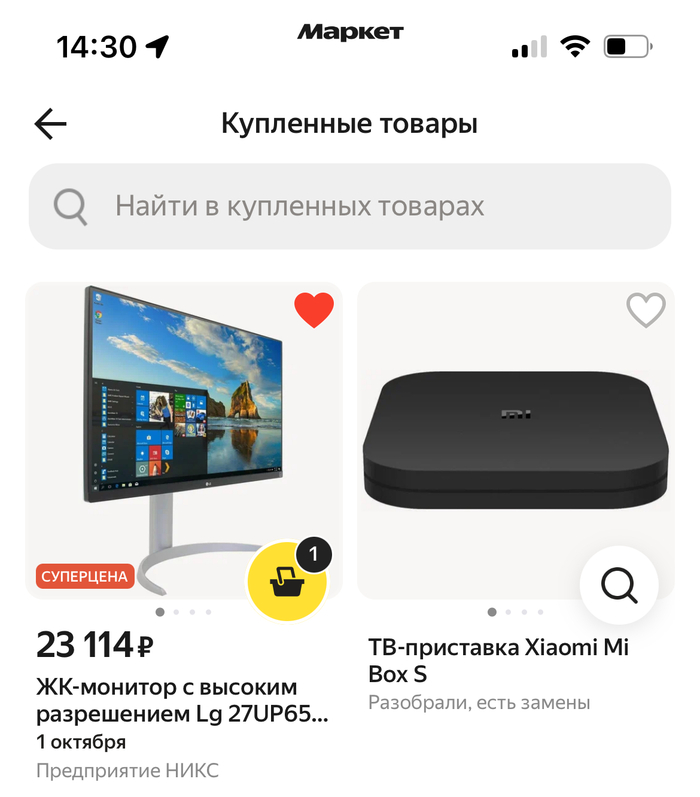This screenshot has width=700, height=797.
Task: Open the cart button on LG monitor
Action: pyautogui.click(x=287, y=582)
